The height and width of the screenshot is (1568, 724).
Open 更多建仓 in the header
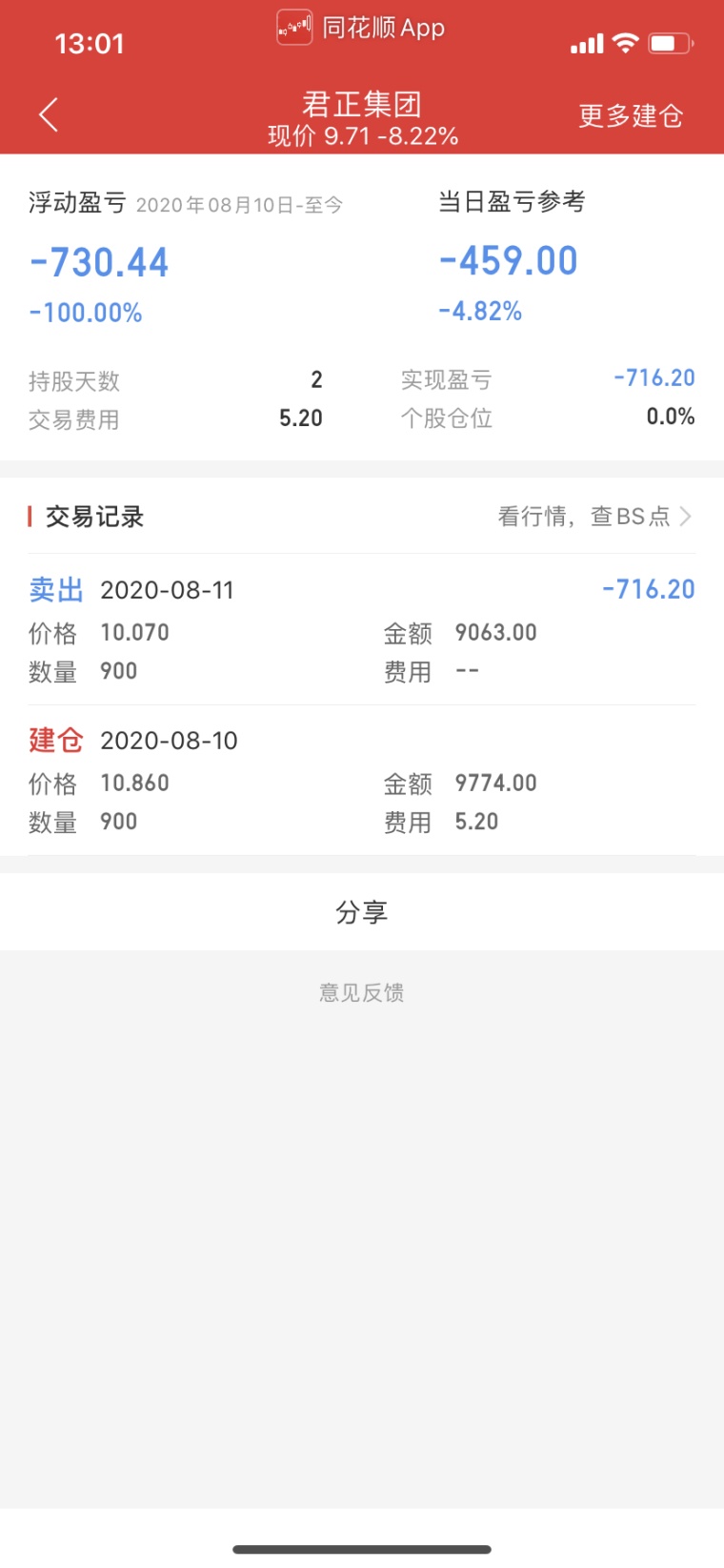click(x=631, y=116)
